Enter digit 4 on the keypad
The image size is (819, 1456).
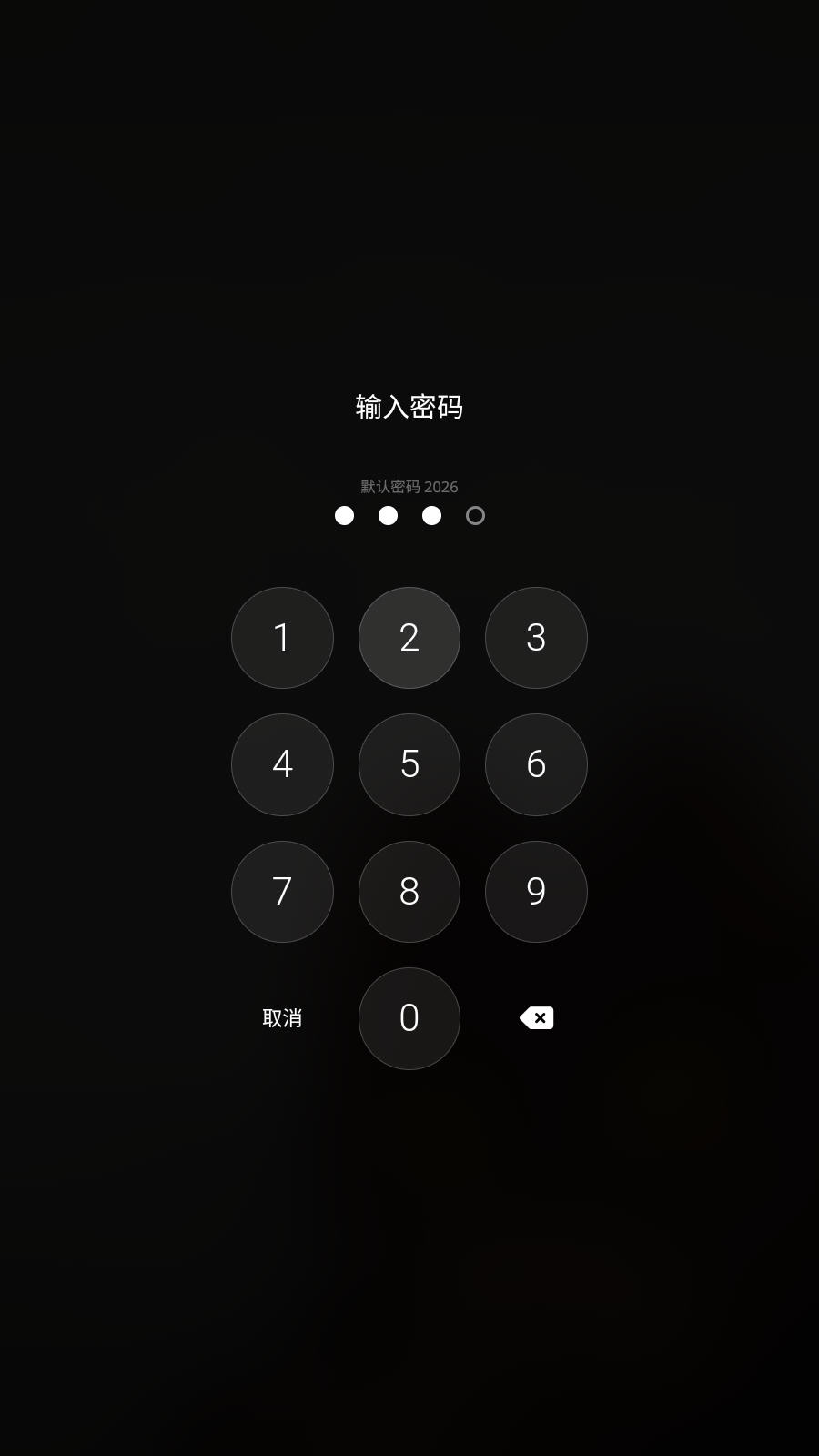(x=282, y=764)
